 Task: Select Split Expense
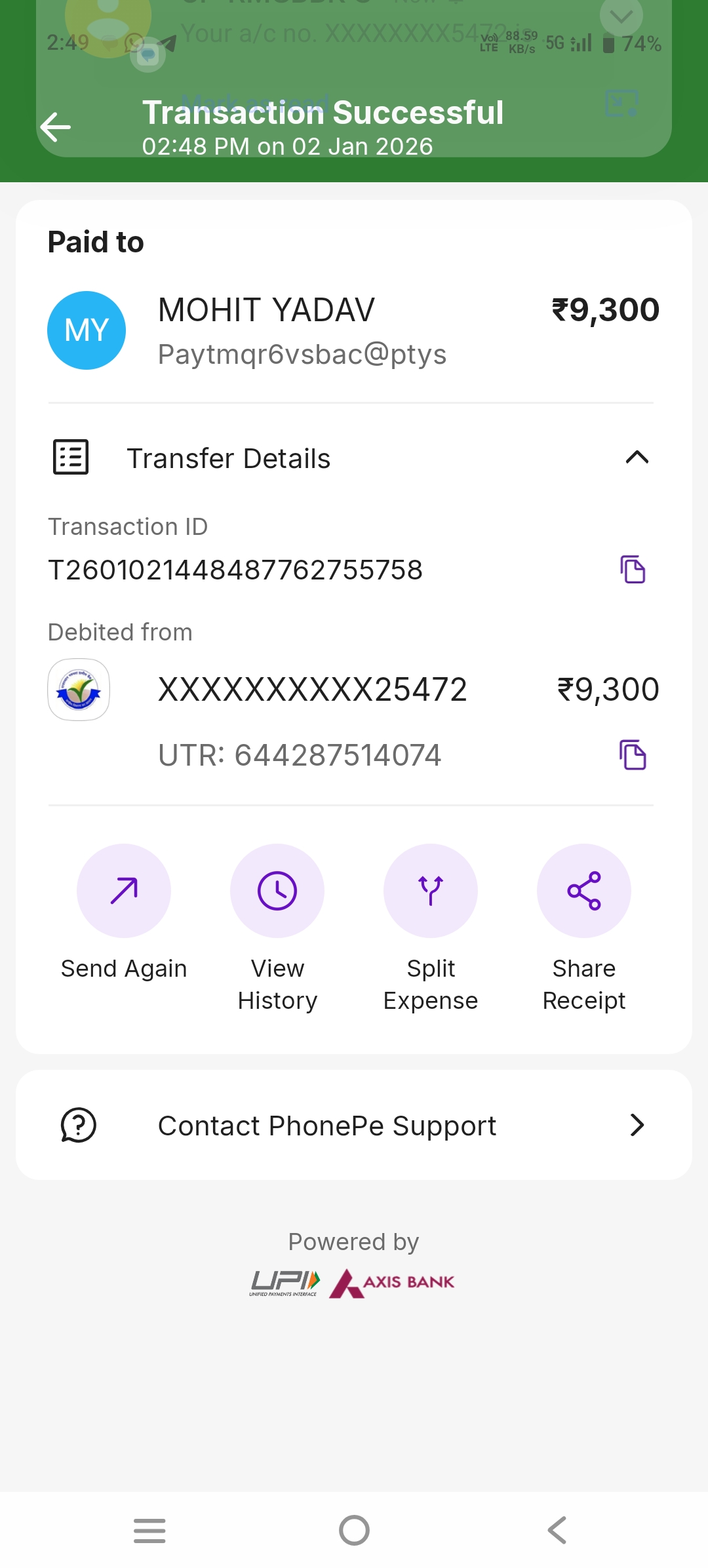click(x=431, y=890)
